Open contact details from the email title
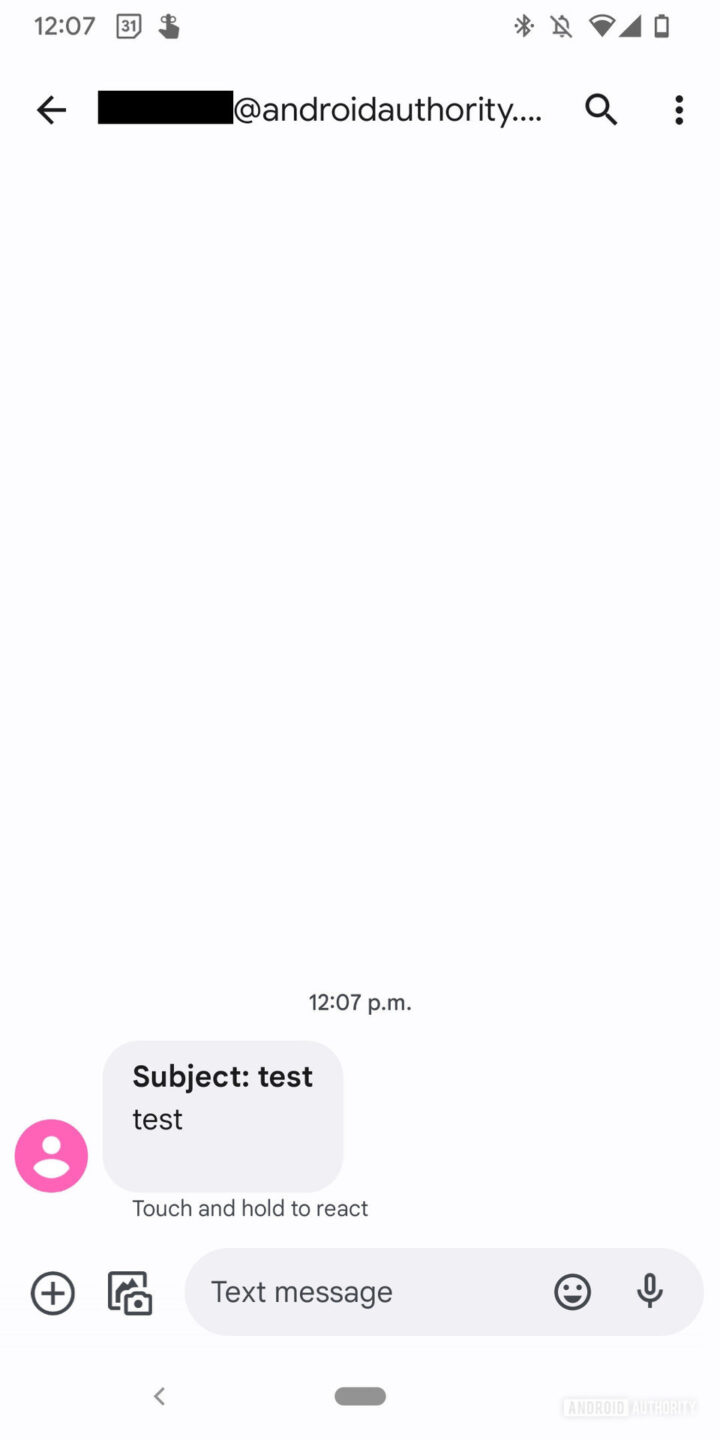Screen dimensions: 720x1440 [320, 110]
